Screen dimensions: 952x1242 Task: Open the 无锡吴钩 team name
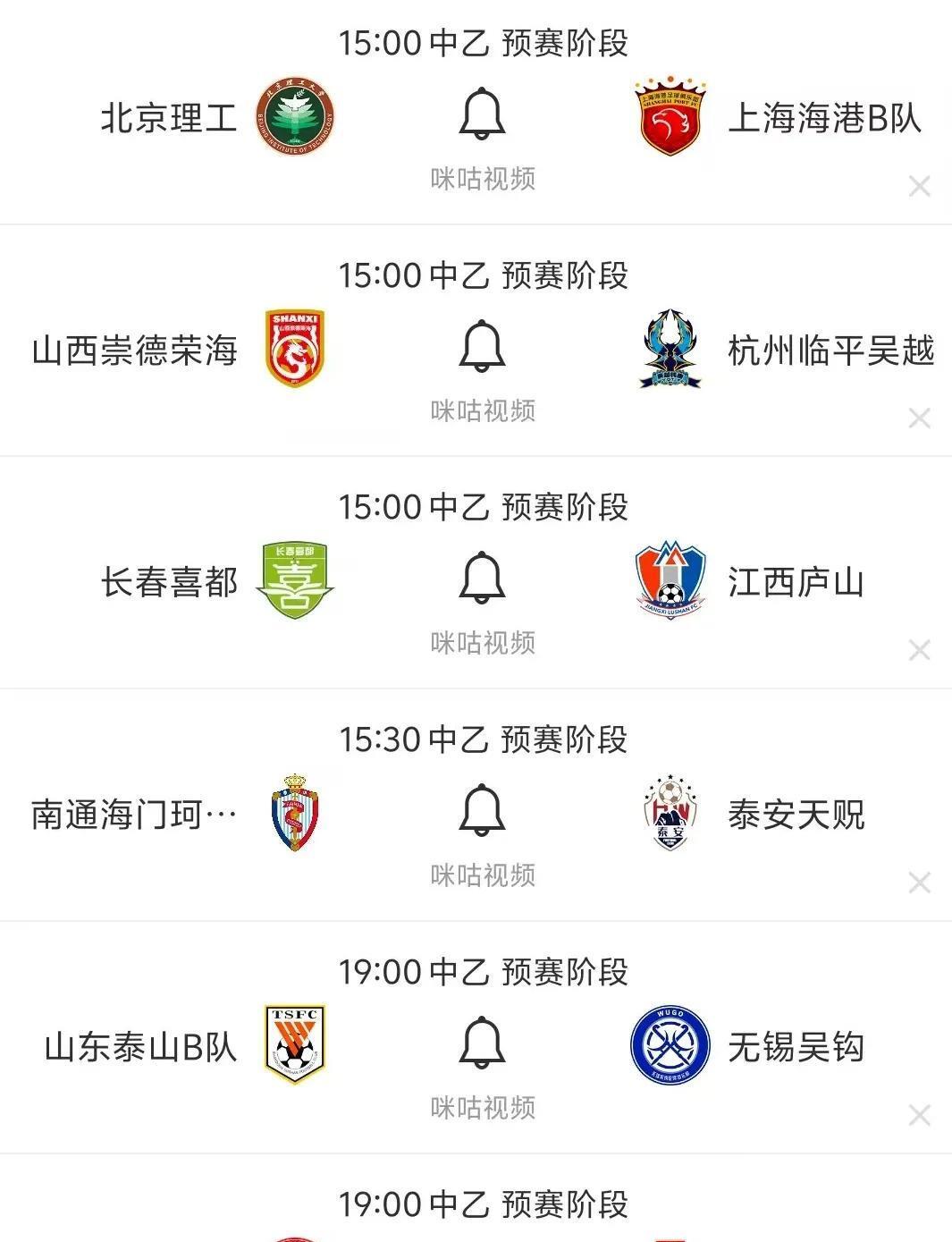796,1047
